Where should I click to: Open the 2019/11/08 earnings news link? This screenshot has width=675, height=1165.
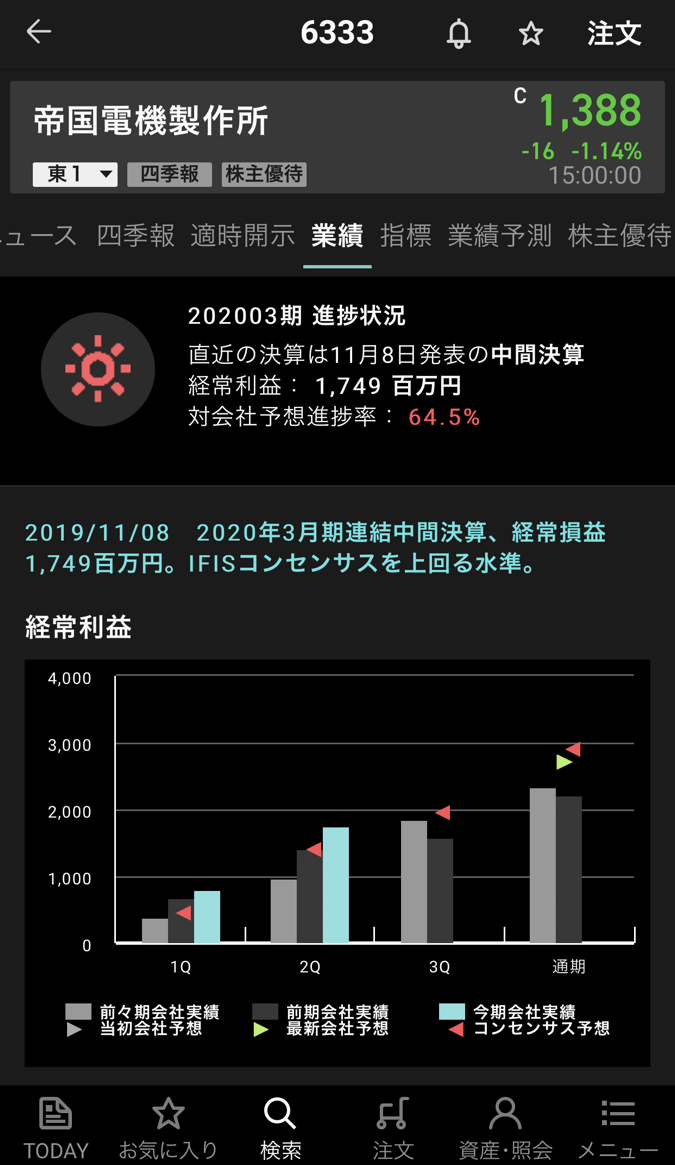[315, 548]
